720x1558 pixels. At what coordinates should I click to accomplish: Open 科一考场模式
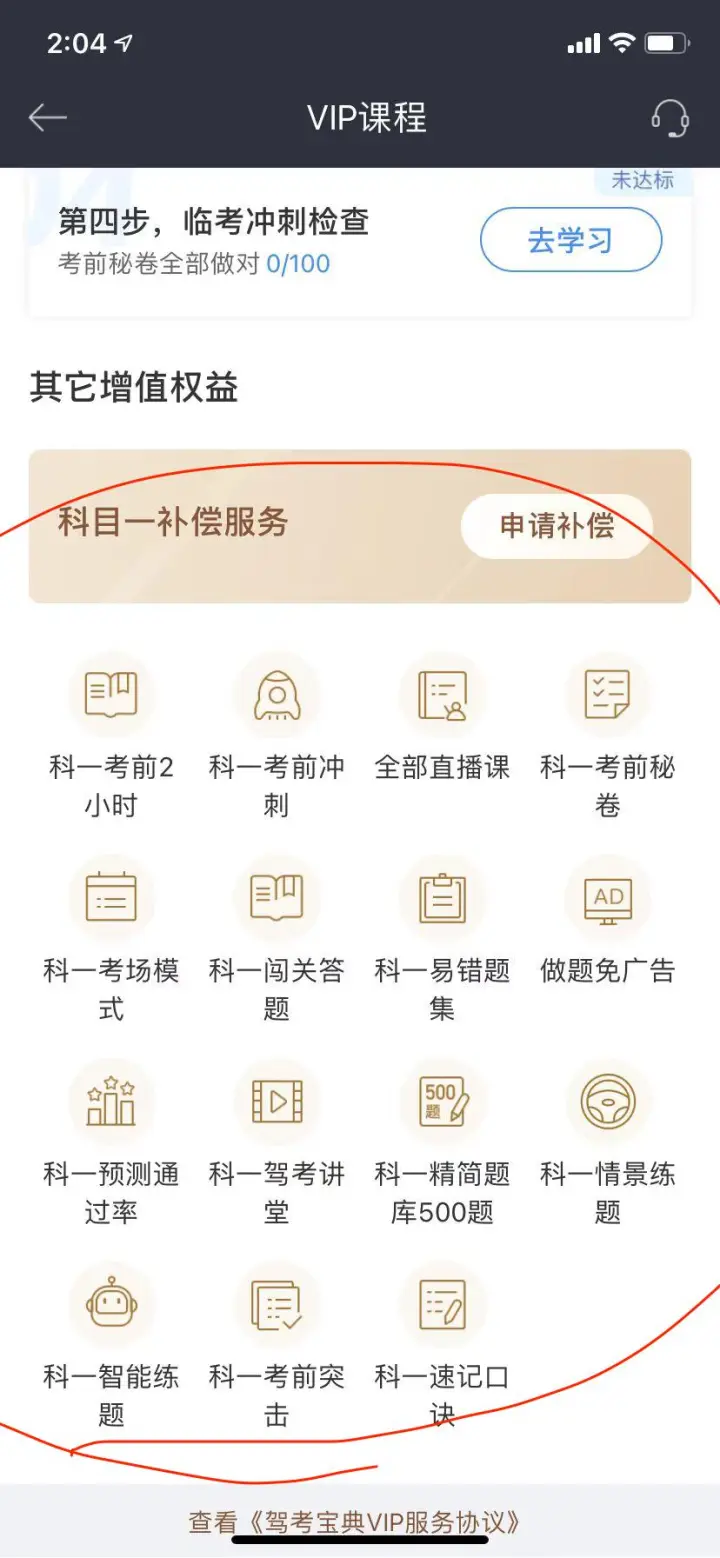coord(111,940)
